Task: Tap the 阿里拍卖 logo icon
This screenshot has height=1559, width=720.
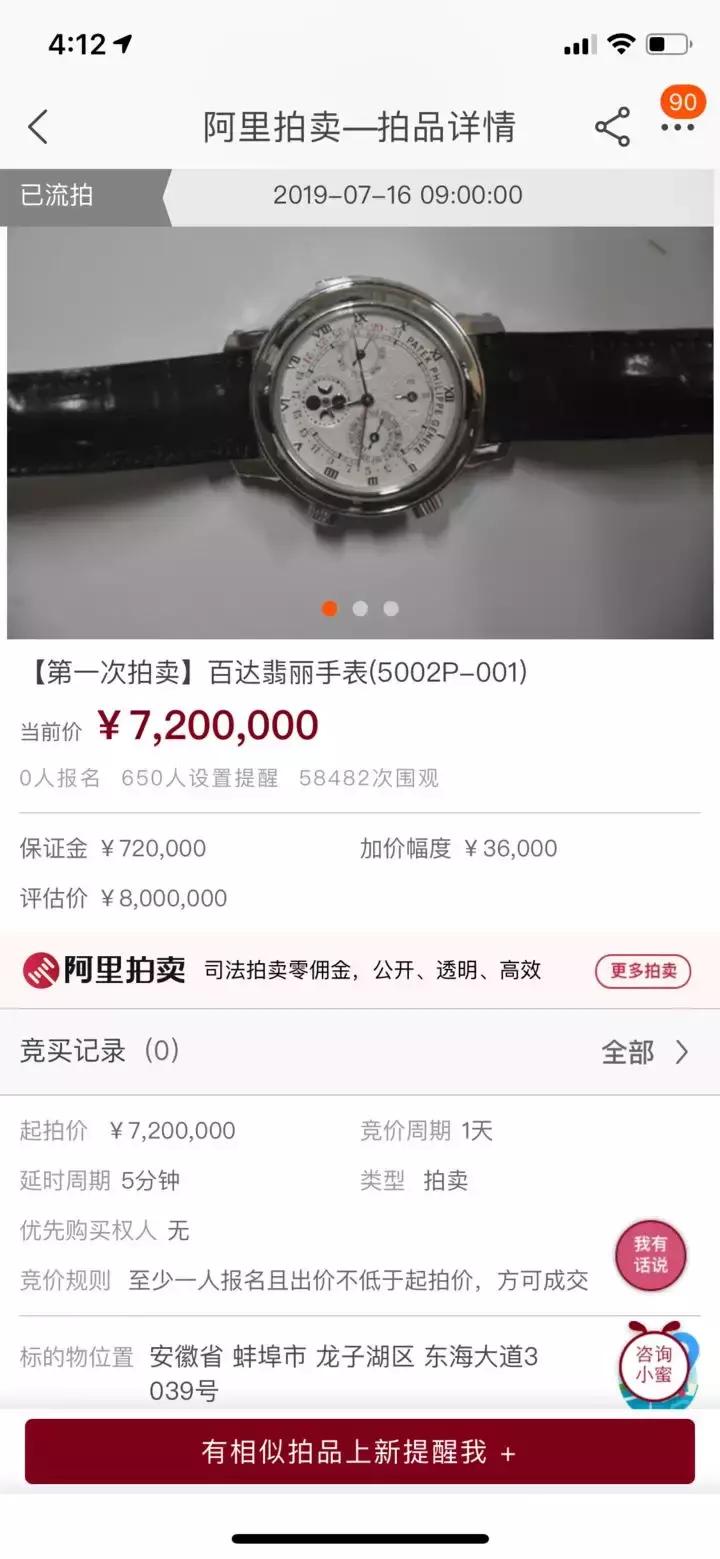Action: coord(42,970)
